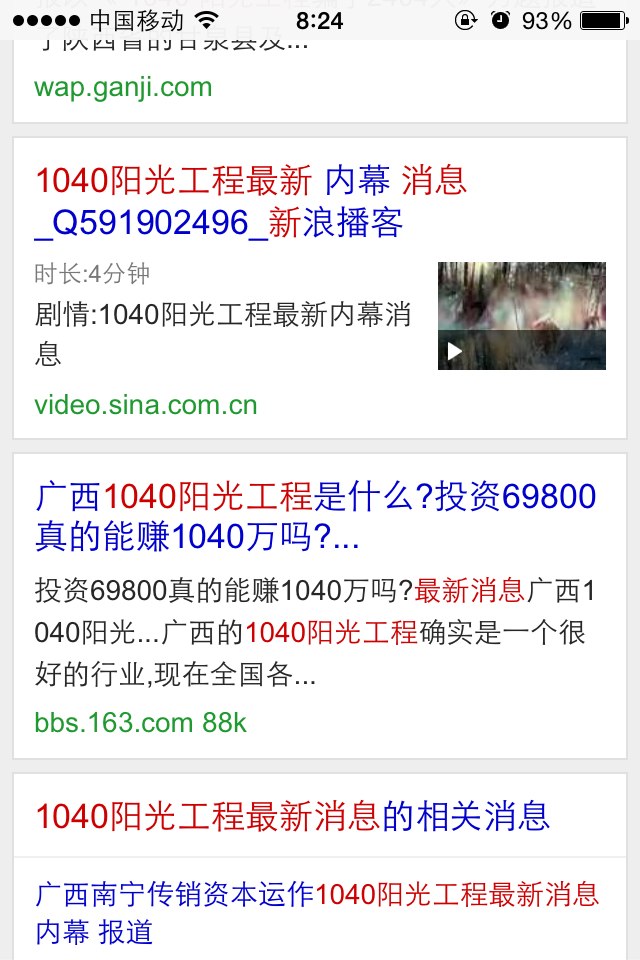The image size is (640, 960).
Task: Open the 广西南宁传销资本运作 news link
Action: click(316, 911)
